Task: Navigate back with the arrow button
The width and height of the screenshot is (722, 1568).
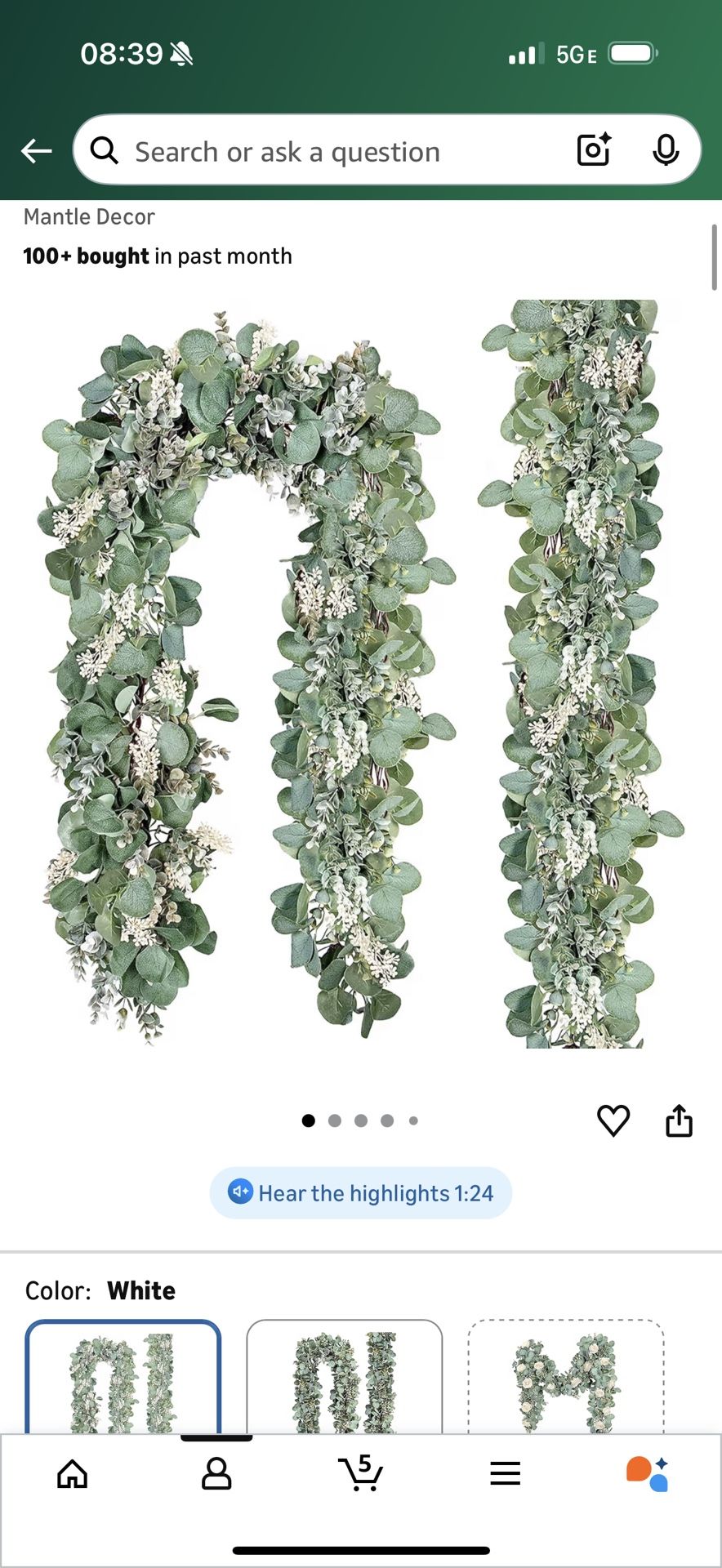Action: pos(36,150)
